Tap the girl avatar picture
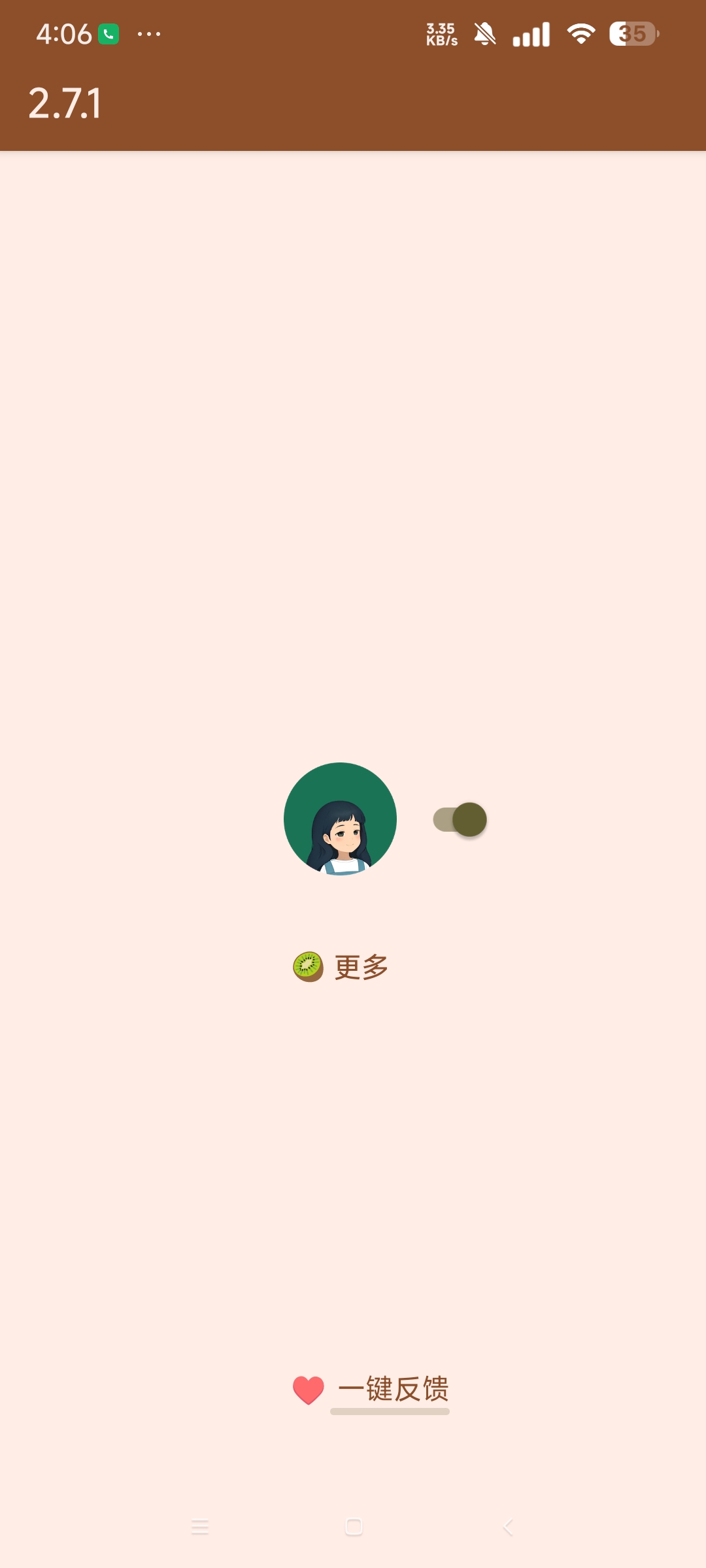Image resolution: width=706 pixels, height=1568 pixels. pos(340,819)
